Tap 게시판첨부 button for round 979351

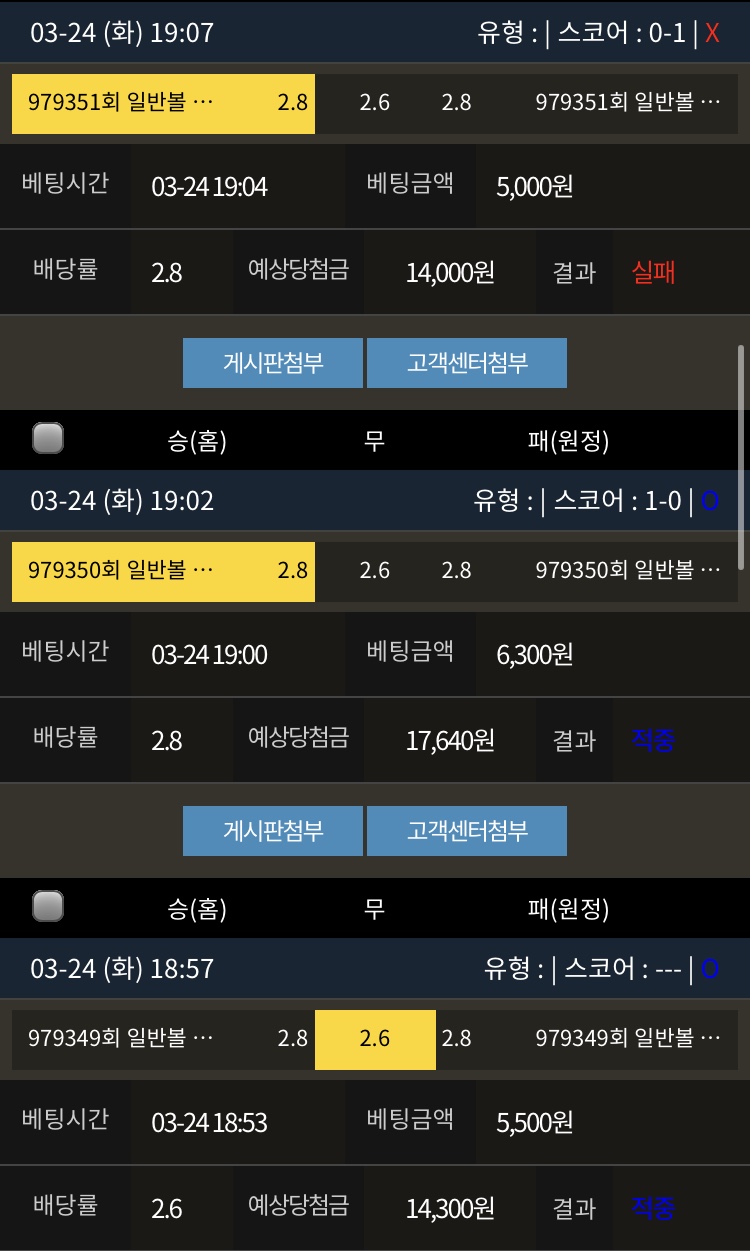tap(272, 363)
